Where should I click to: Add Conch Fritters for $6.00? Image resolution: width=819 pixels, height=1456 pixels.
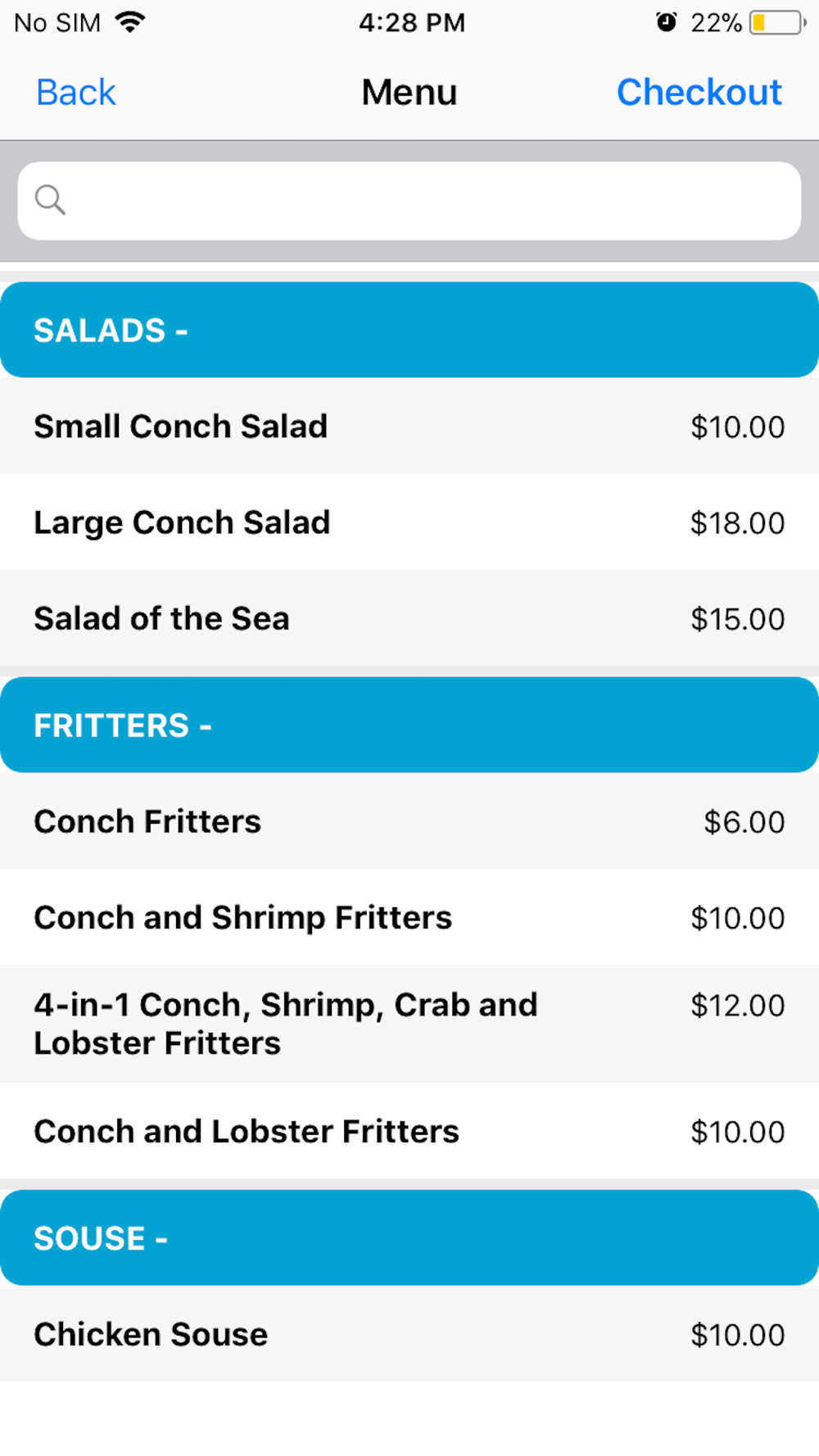(409, 821)
